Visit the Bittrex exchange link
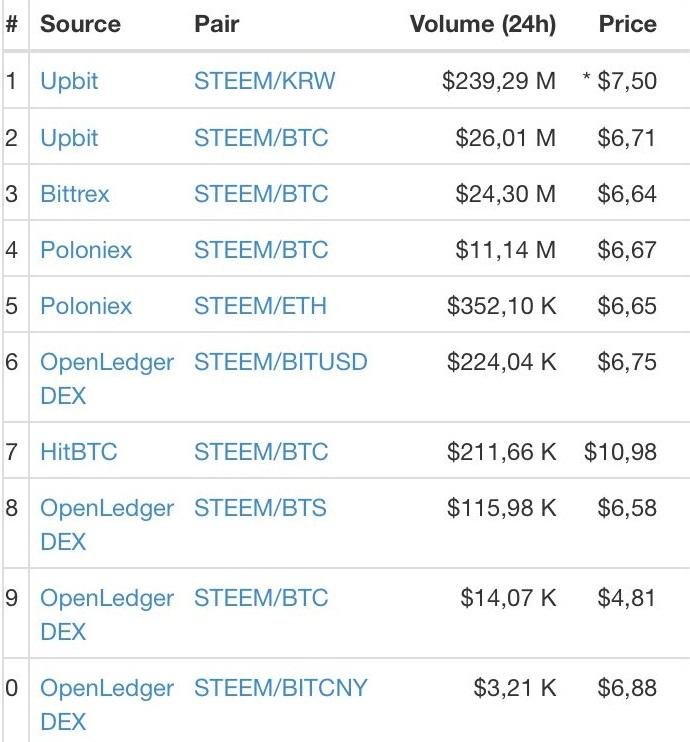Viewport: 690px width, 742px height. pyautogui.click(x=74, y=193)
